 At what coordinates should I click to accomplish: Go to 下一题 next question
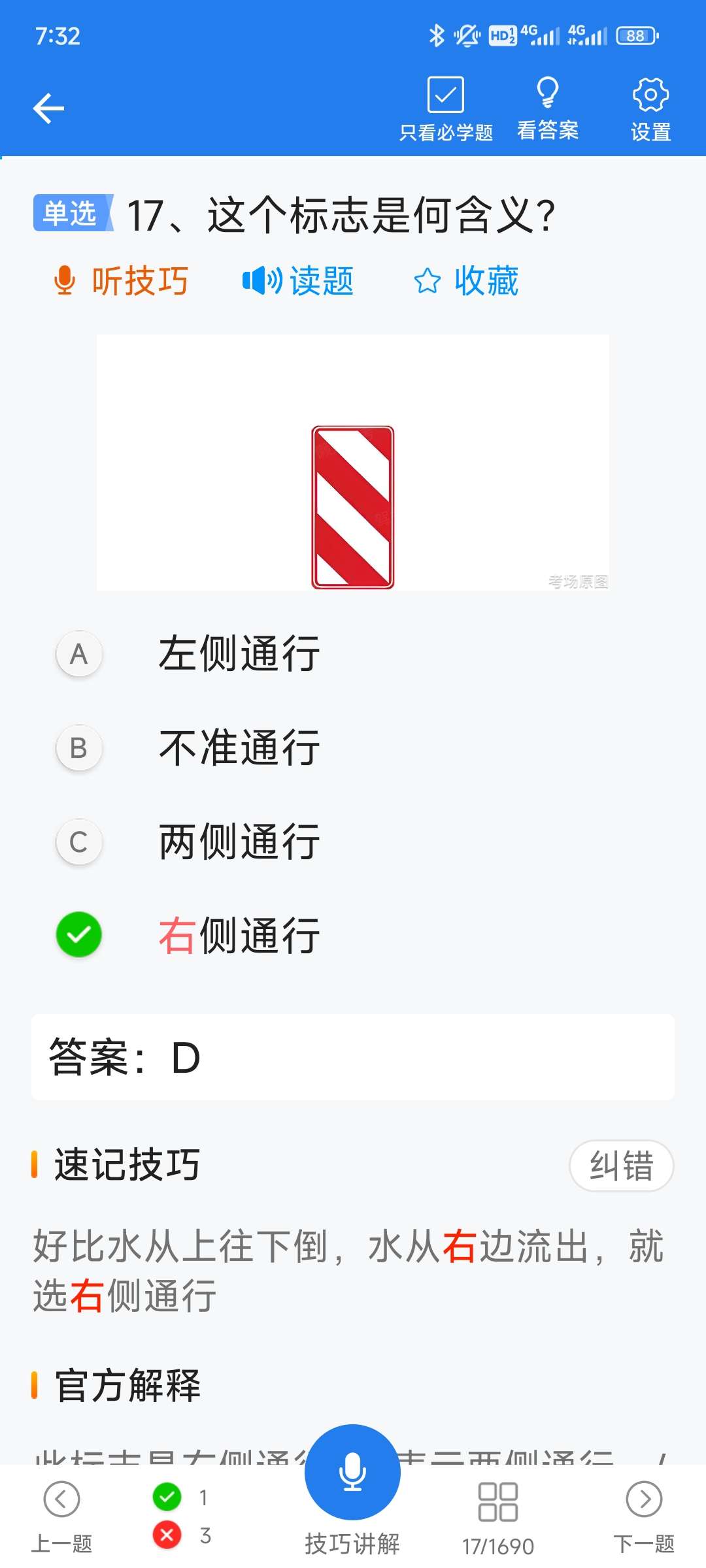(644, 1516)
